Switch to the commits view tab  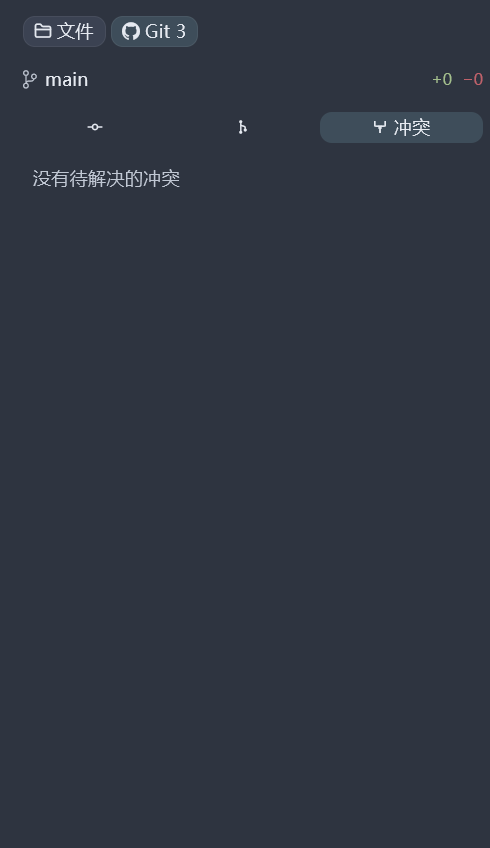pos(95,127)
